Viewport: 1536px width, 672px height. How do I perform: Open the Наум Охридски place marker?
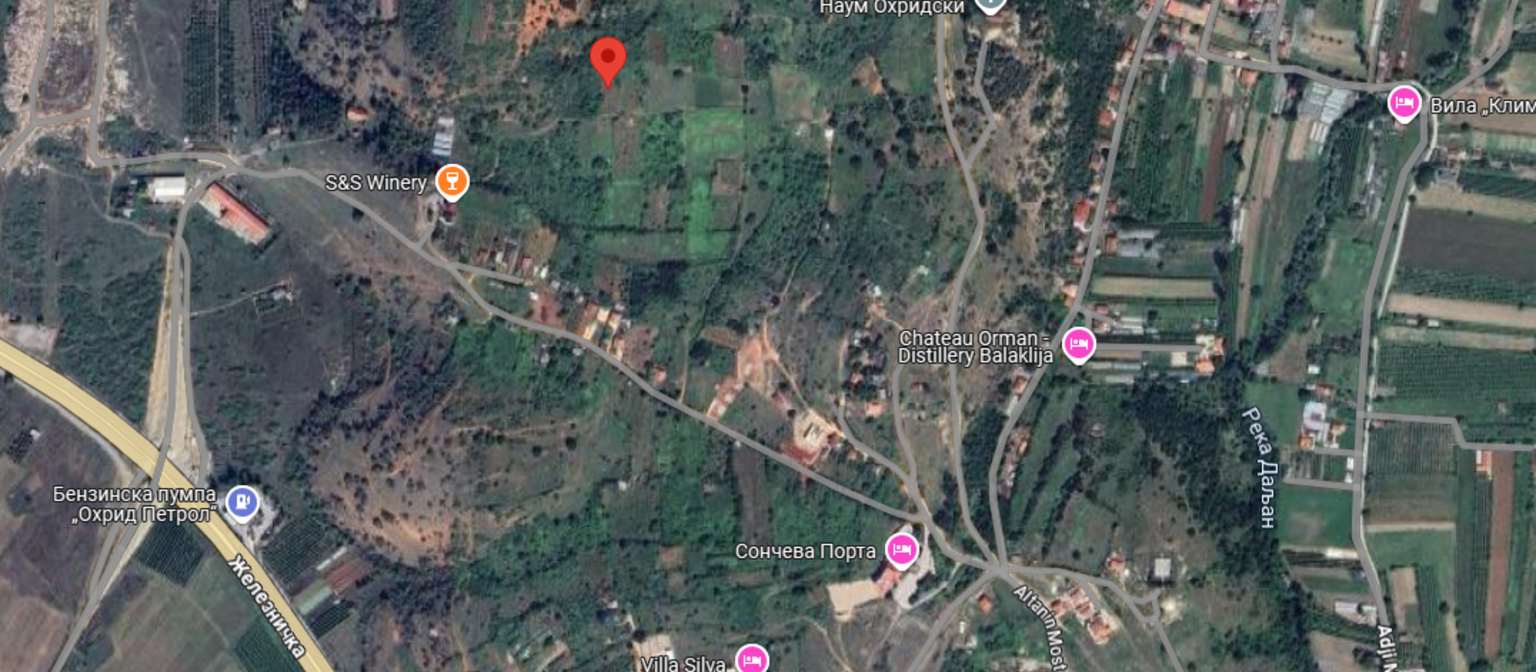tap(989, 5)
